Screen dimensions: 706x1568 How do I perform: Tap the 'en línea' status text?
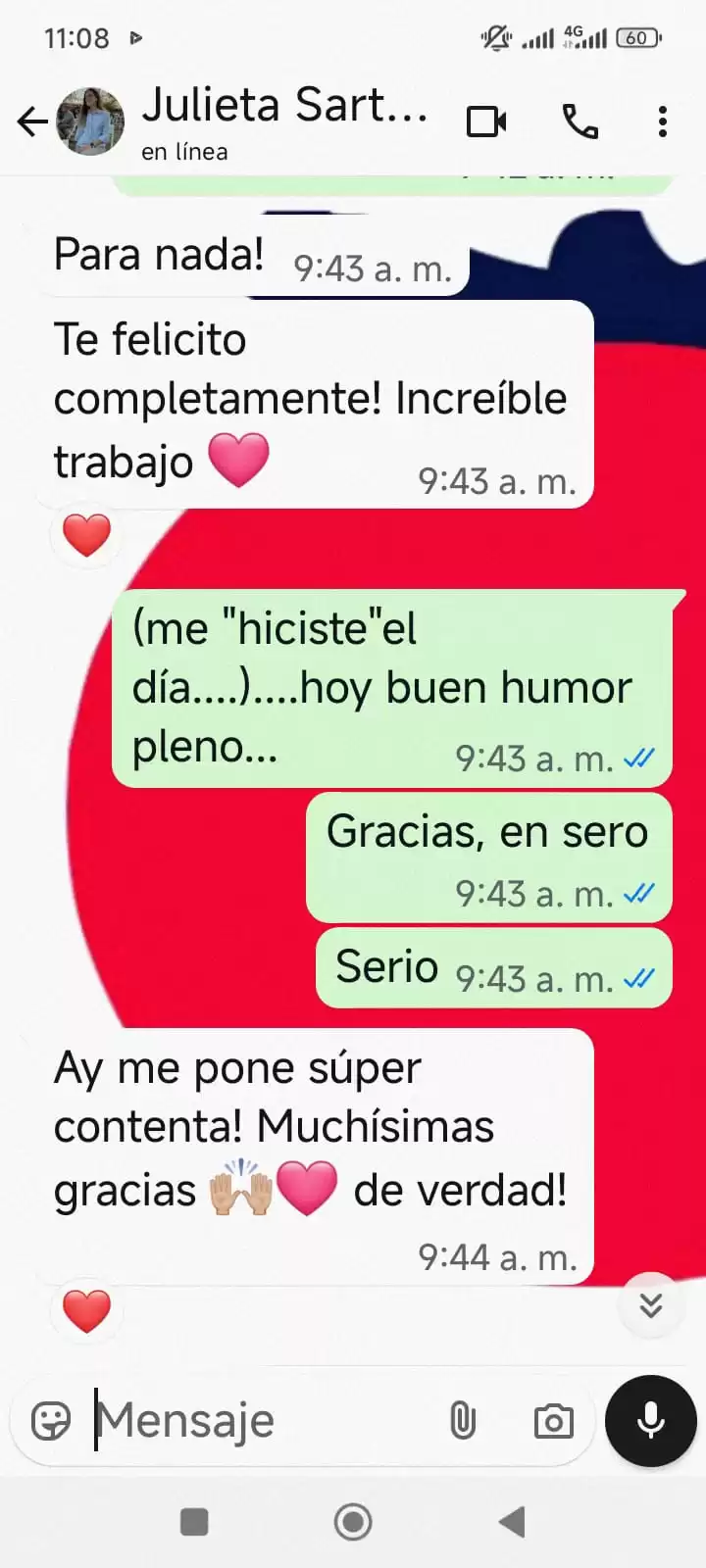[x=186, y=151]
